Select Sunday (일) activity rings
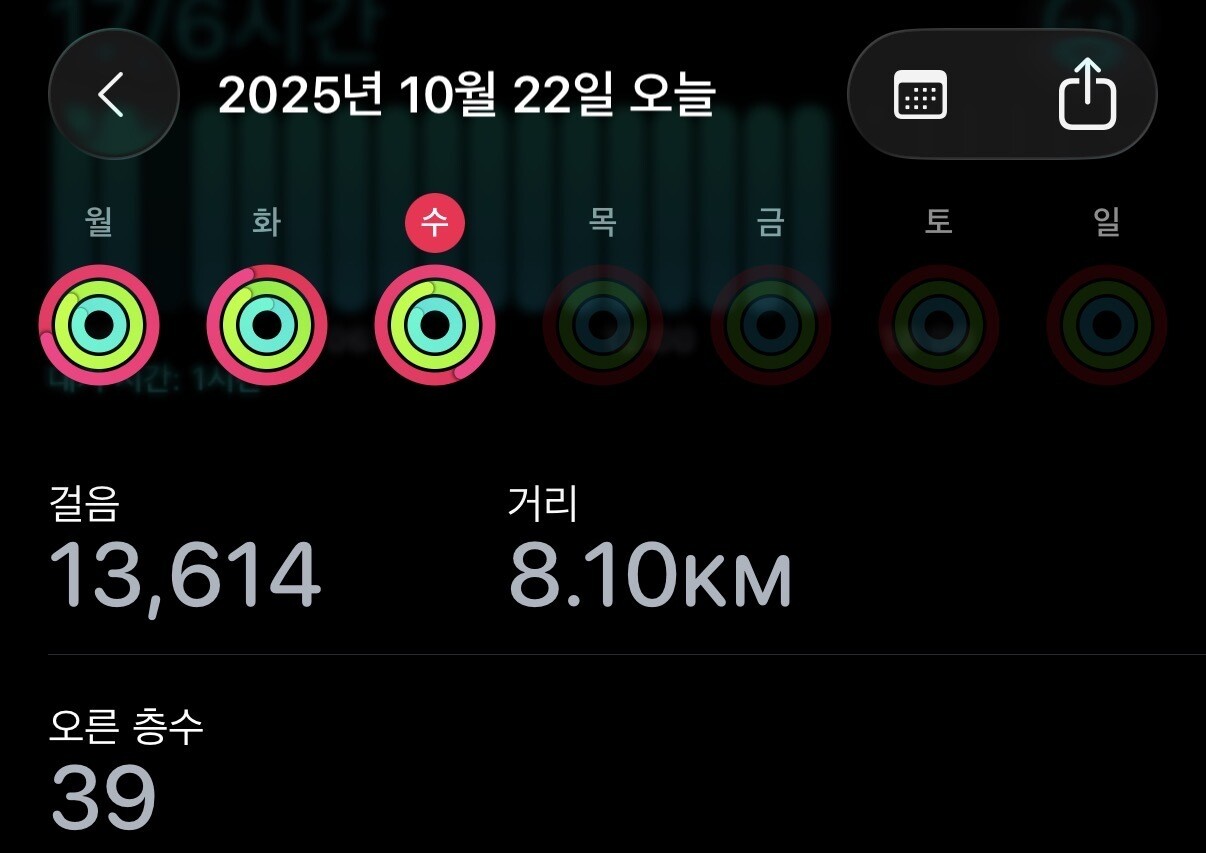Viewport: 1206px width, 853px height. pyautogui.click(x=1107, y=325)
